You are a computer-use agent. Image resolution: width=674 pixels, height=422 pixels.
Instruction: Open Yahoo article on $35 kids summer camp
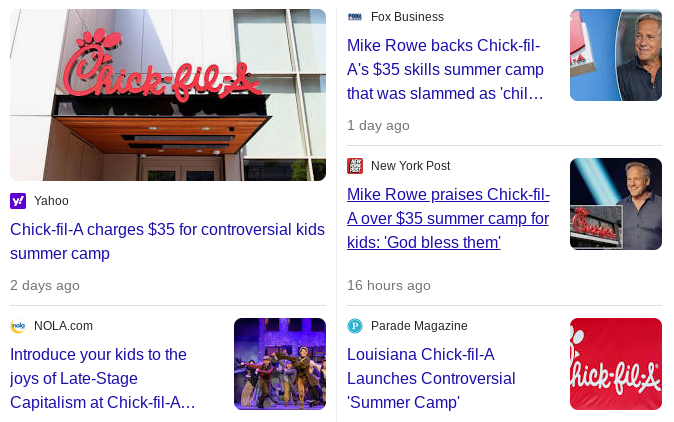(x=167, y=241)
